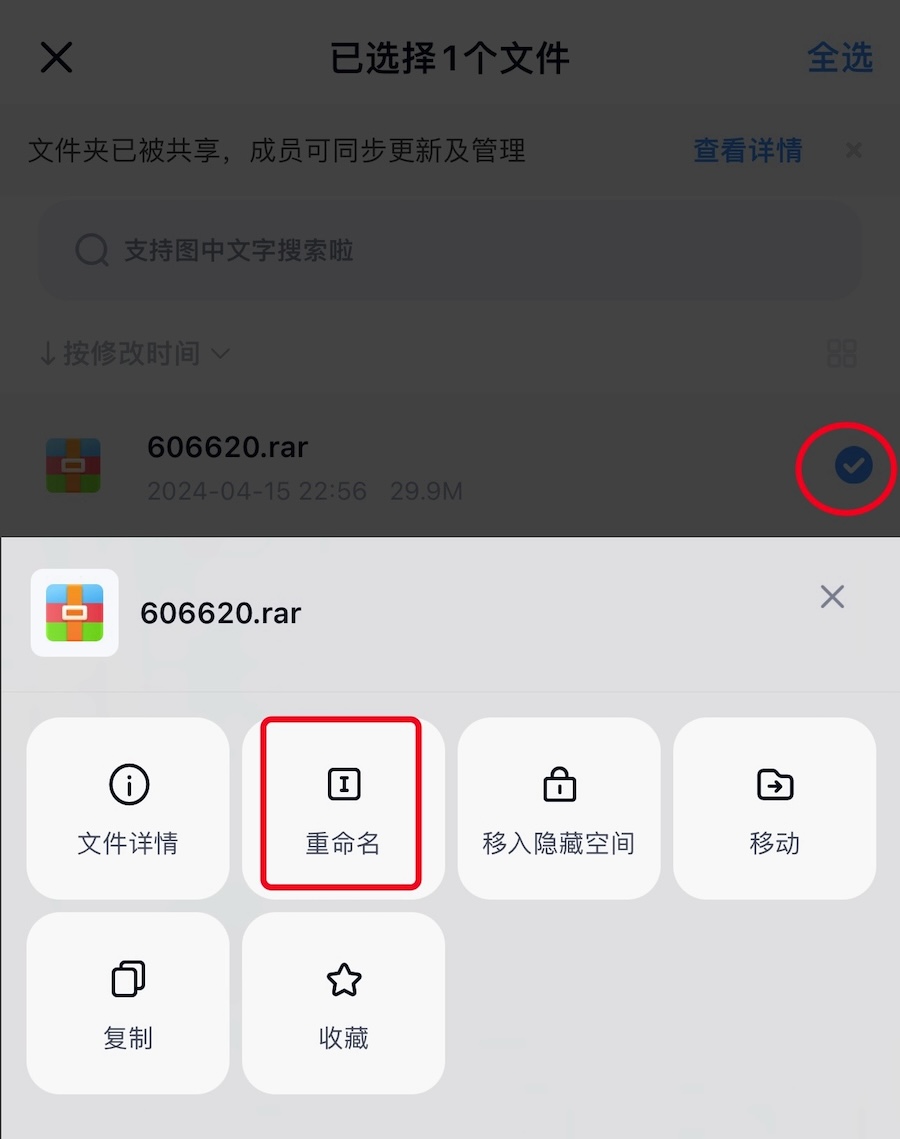The height and width of the screenshot is (1139, 900).
Task: Close the file selection mode
Action: pos(56,58)
